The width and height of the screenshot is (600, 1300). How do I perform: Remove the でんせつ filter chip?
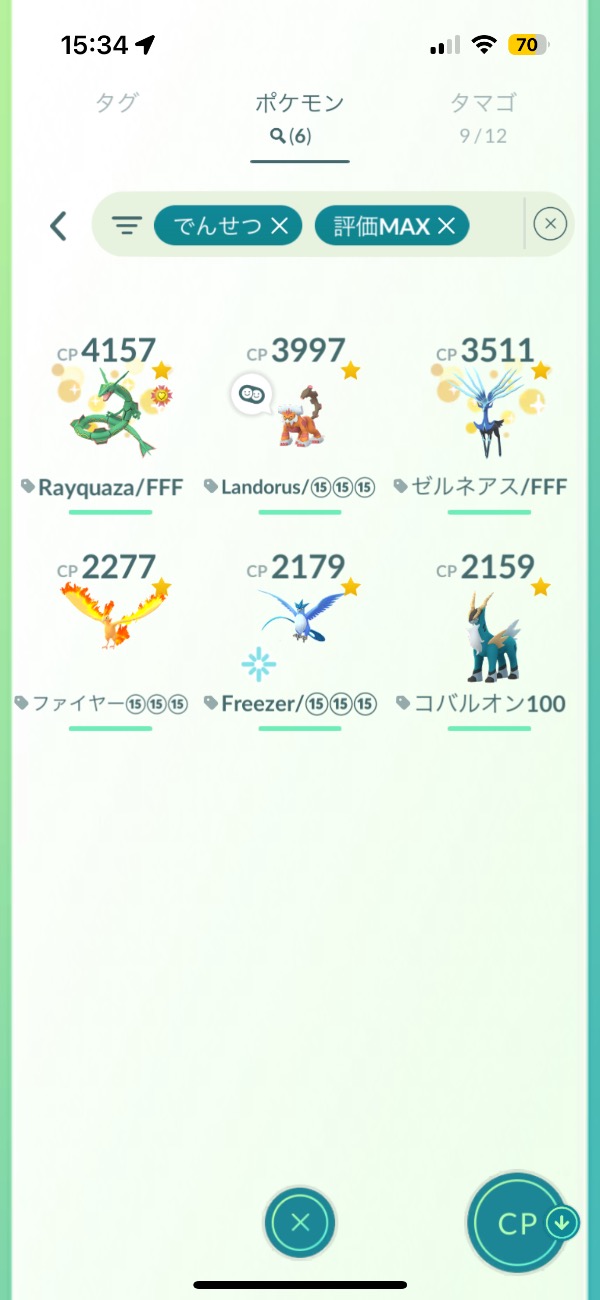click(279, 226)
